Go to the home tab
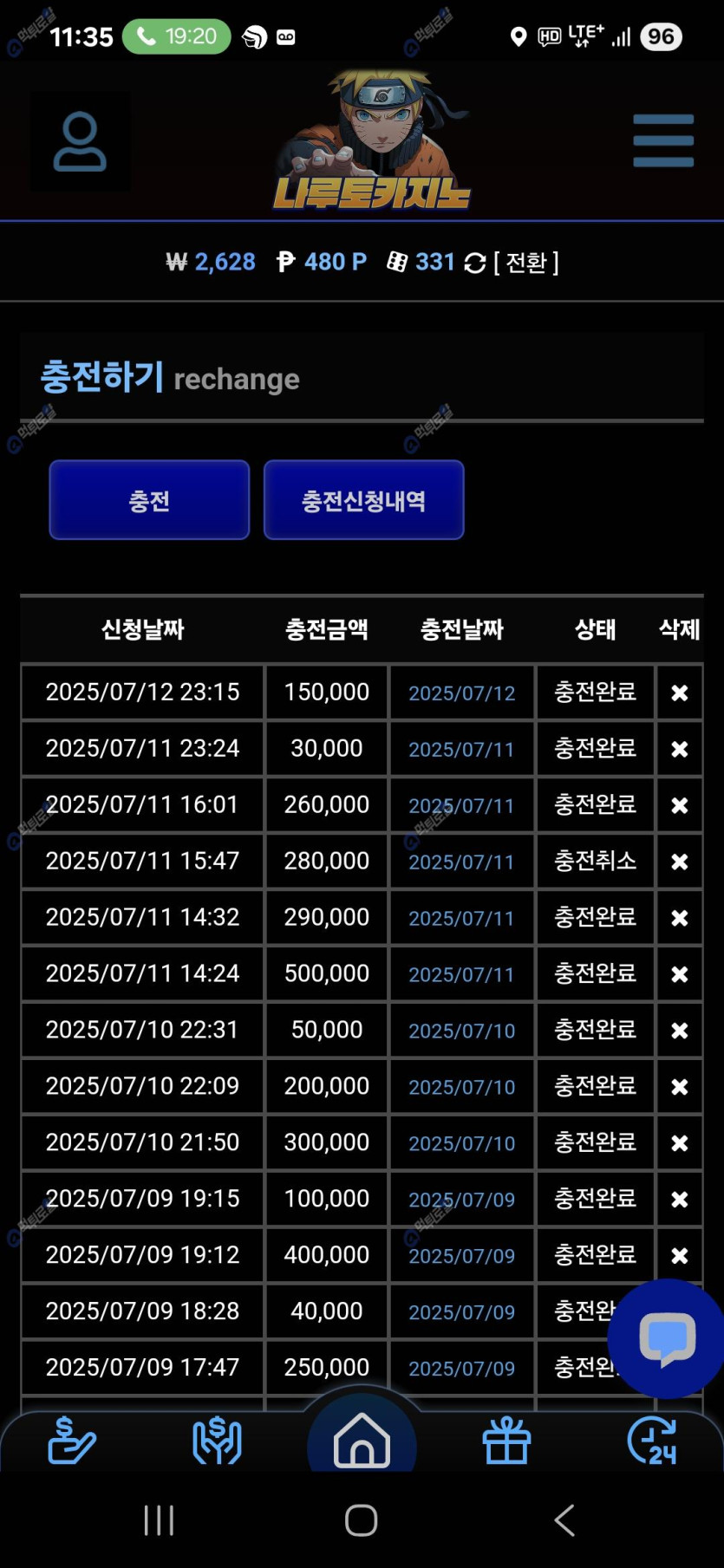The width and height of the screenshot is (724, 1568). (362, 1441)
